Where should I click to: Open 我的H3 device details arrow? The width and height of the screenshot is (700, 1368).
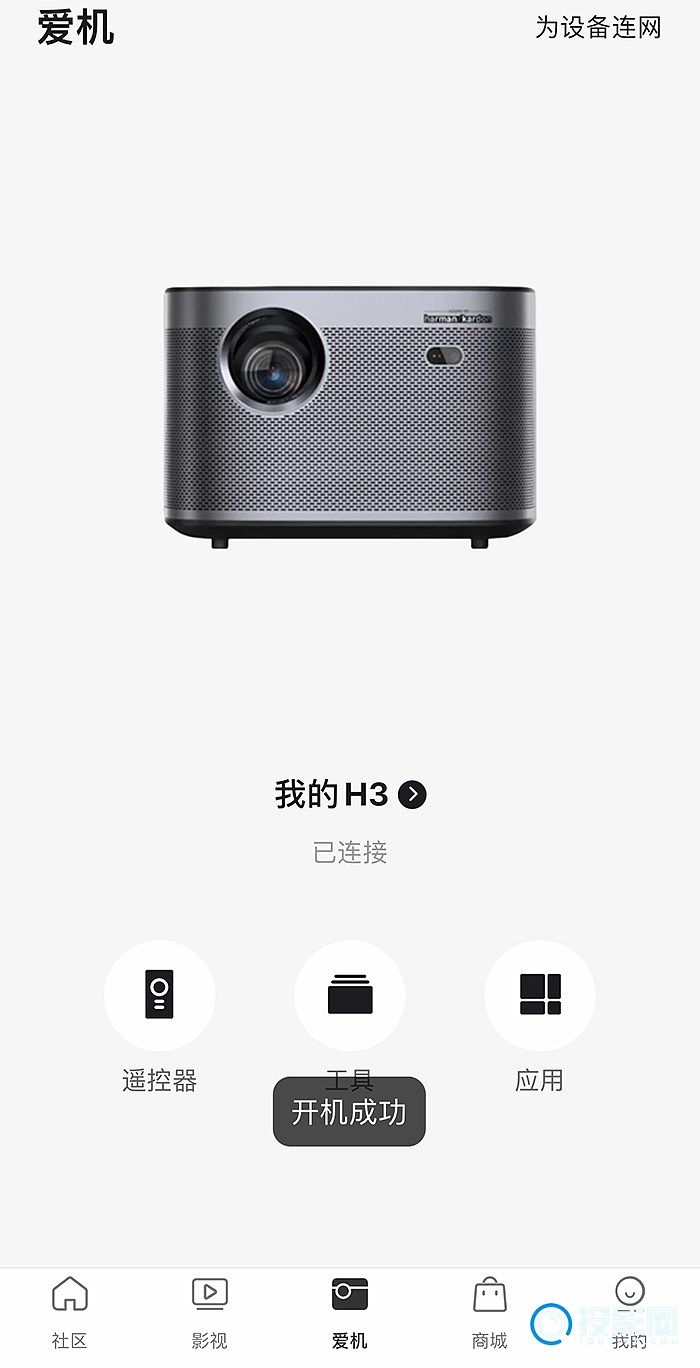(x=412, y=795)
